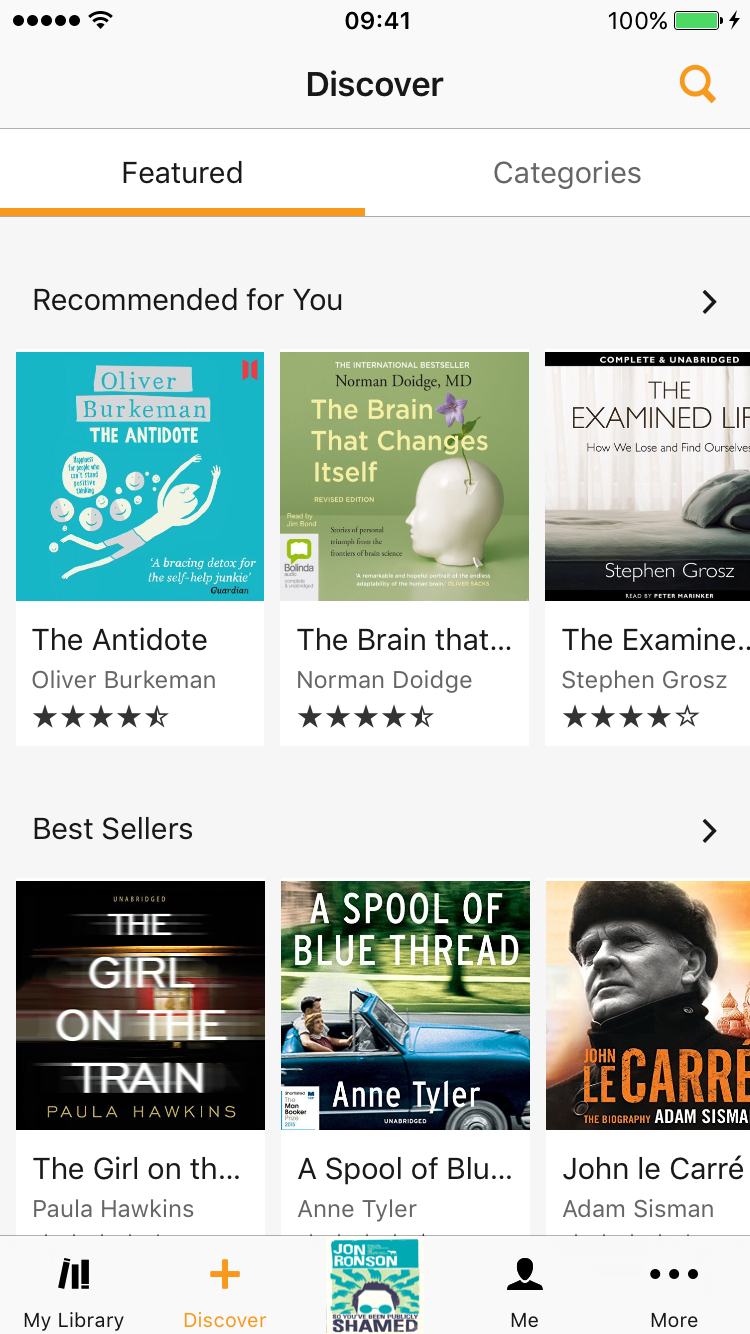This screenshot has height=1334, width=750.
Task: Open The Antidote by Oliver Burkeman
Action: pyautogui.click(x=140, y=548)
